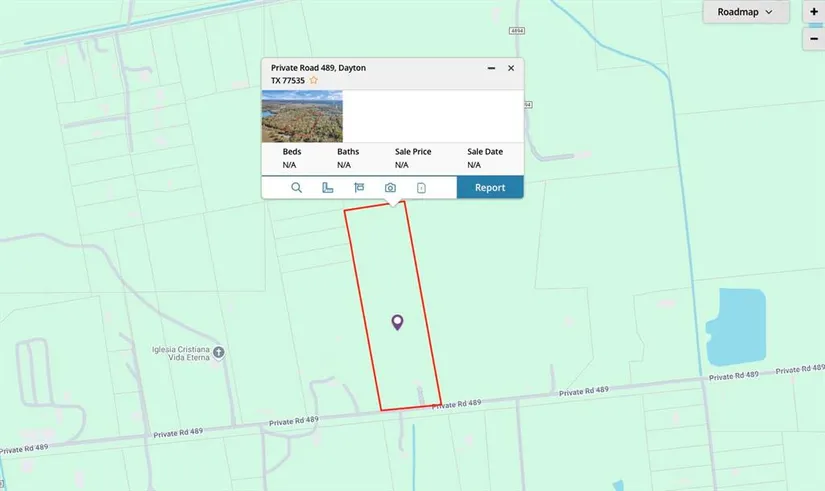Screen dimensions: 825x491
Task: Open the property Report
Action: [x=490, y=187]
